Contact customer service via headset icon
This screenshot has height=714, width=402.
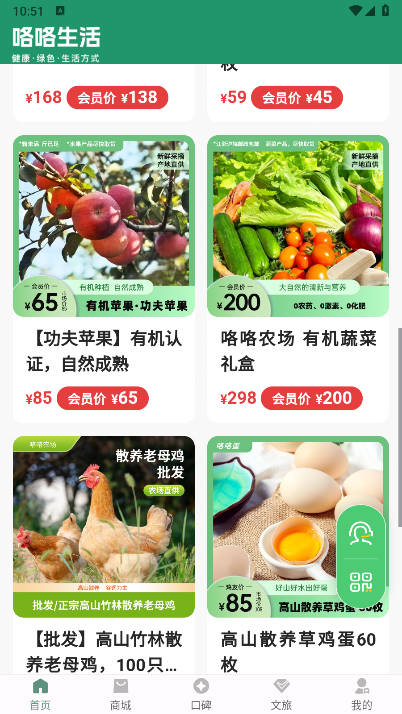361,534
